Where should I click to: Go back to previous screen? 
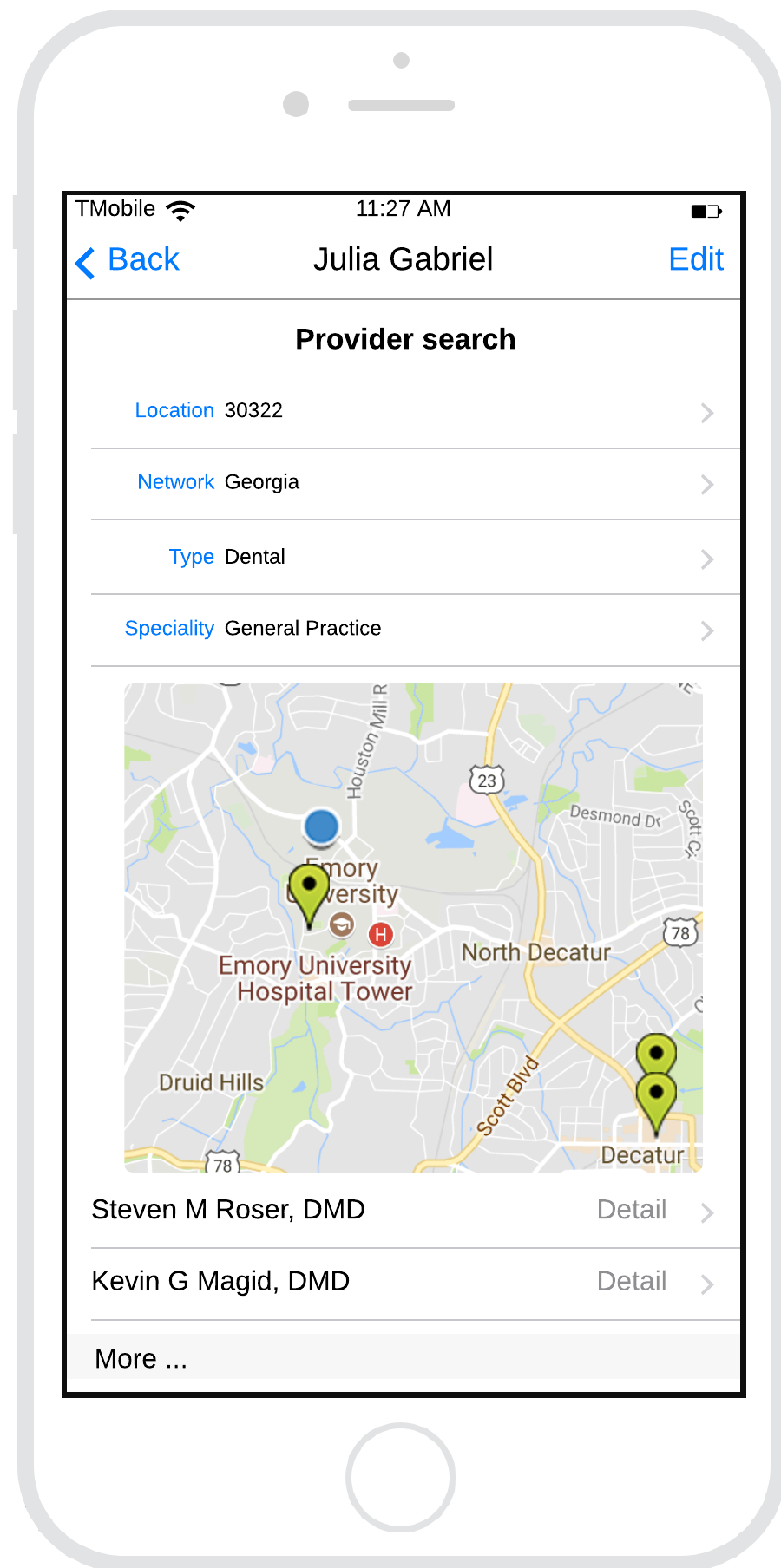click(128, 260)
